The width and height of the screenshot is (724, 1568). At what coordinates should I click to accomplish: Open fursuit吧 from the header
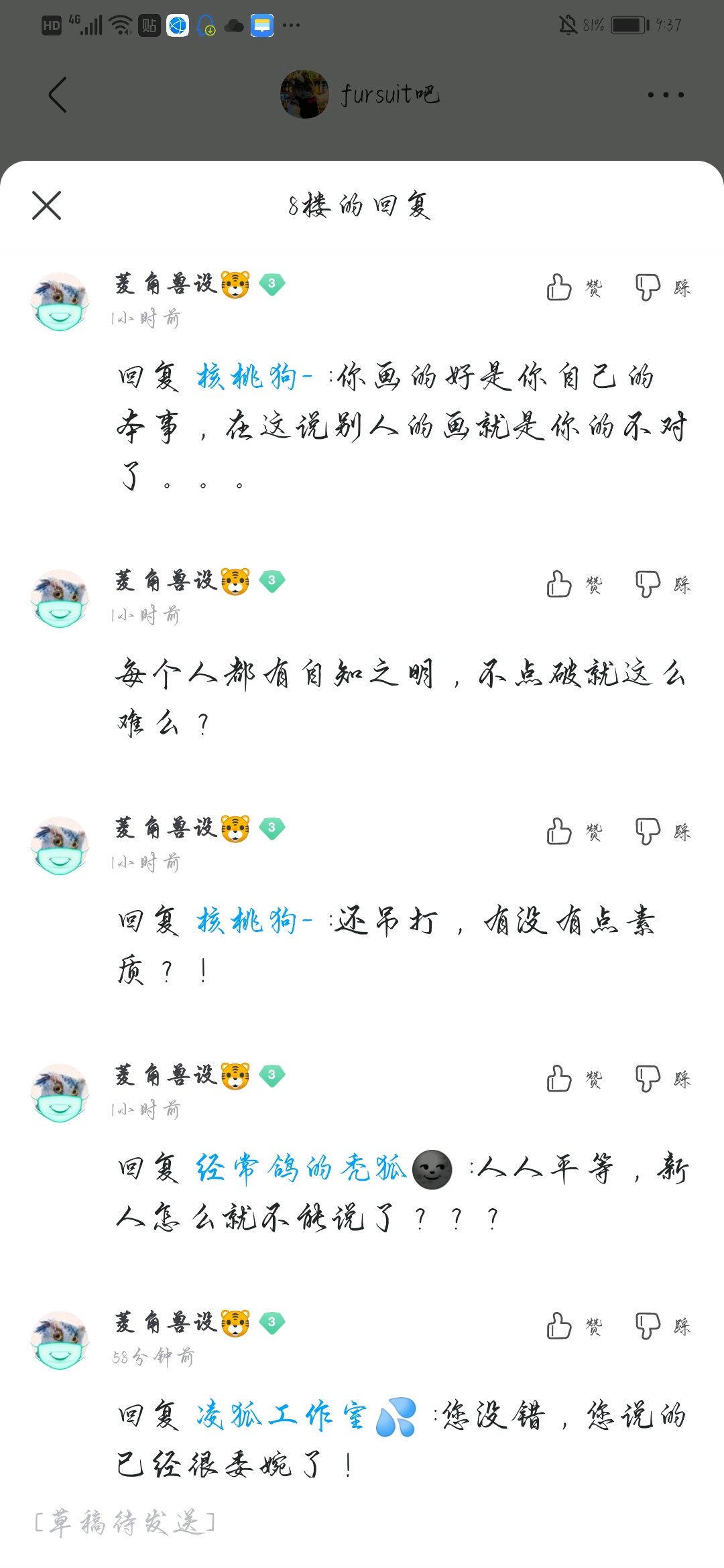click(x=360, y=94)
